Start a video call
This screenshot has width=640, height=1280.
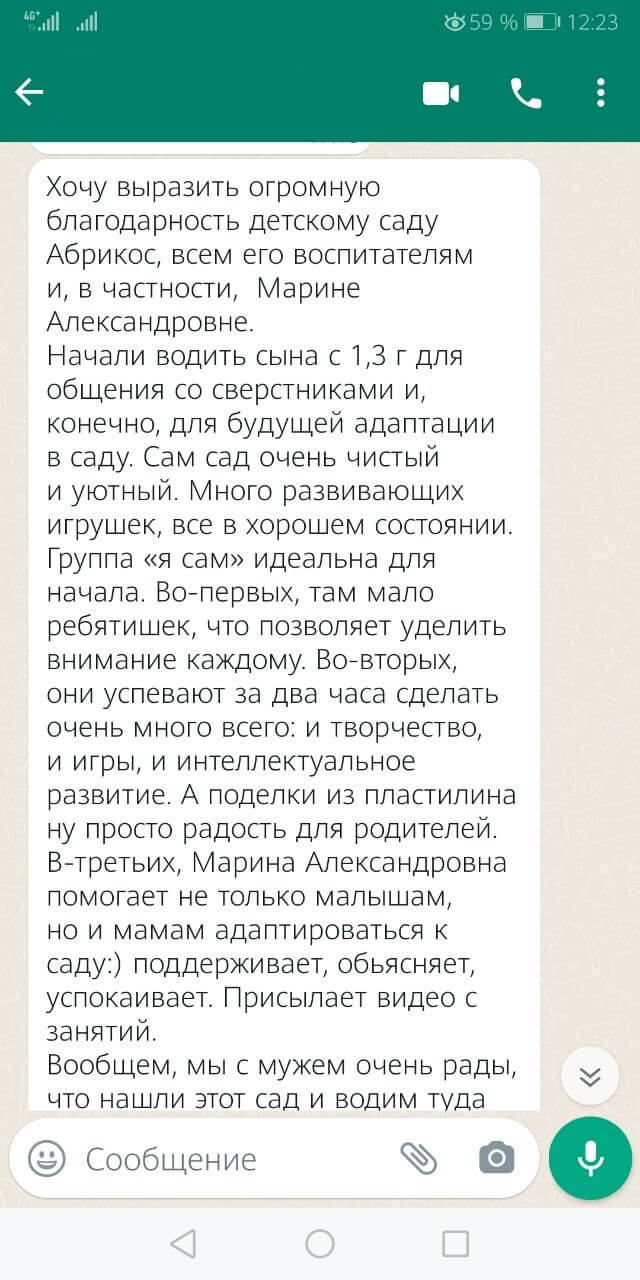click(440, 93)
